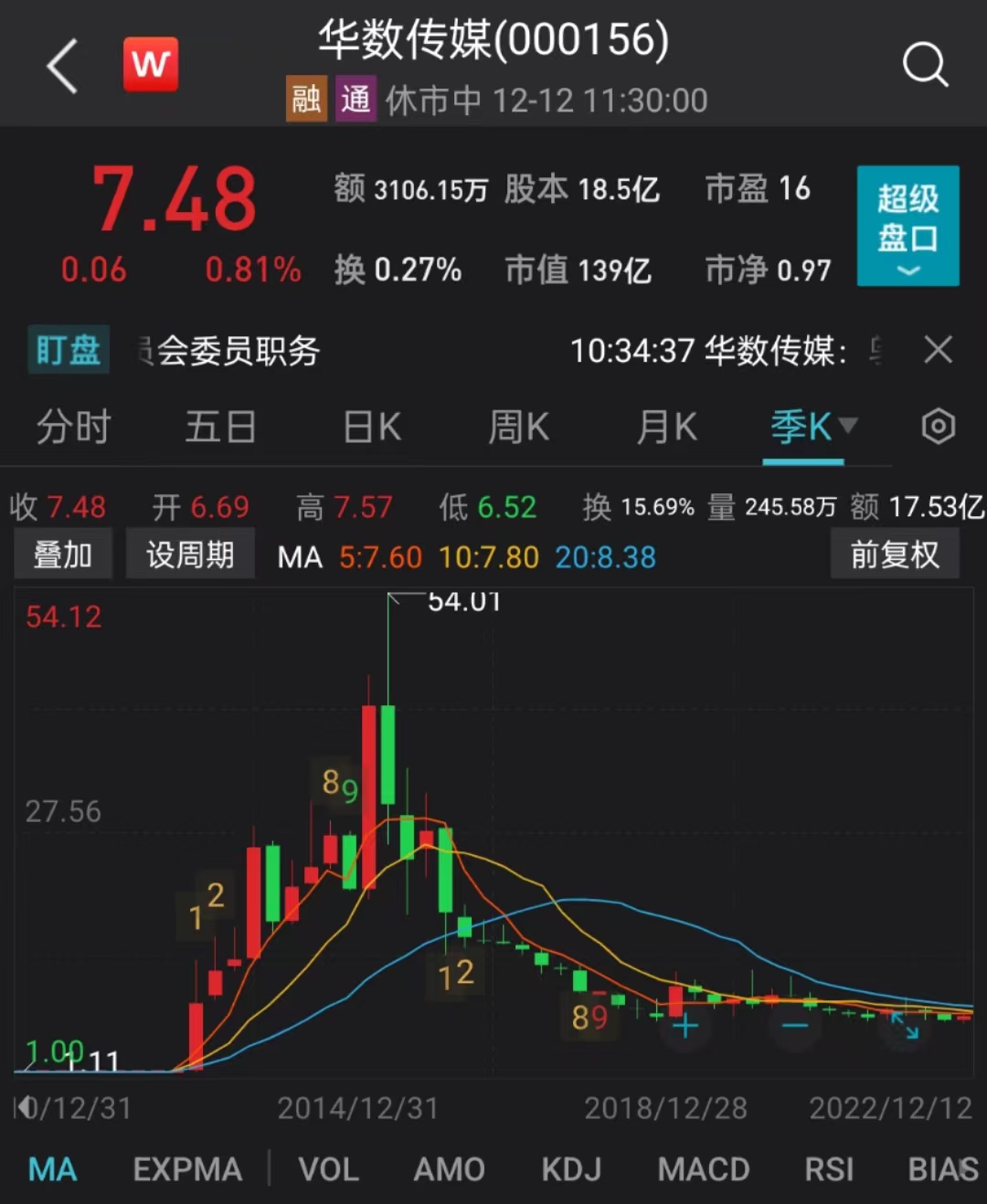Viewport: 987px width, 1204px height.
Task: Tap the red W icon
Action: [151, 64]
